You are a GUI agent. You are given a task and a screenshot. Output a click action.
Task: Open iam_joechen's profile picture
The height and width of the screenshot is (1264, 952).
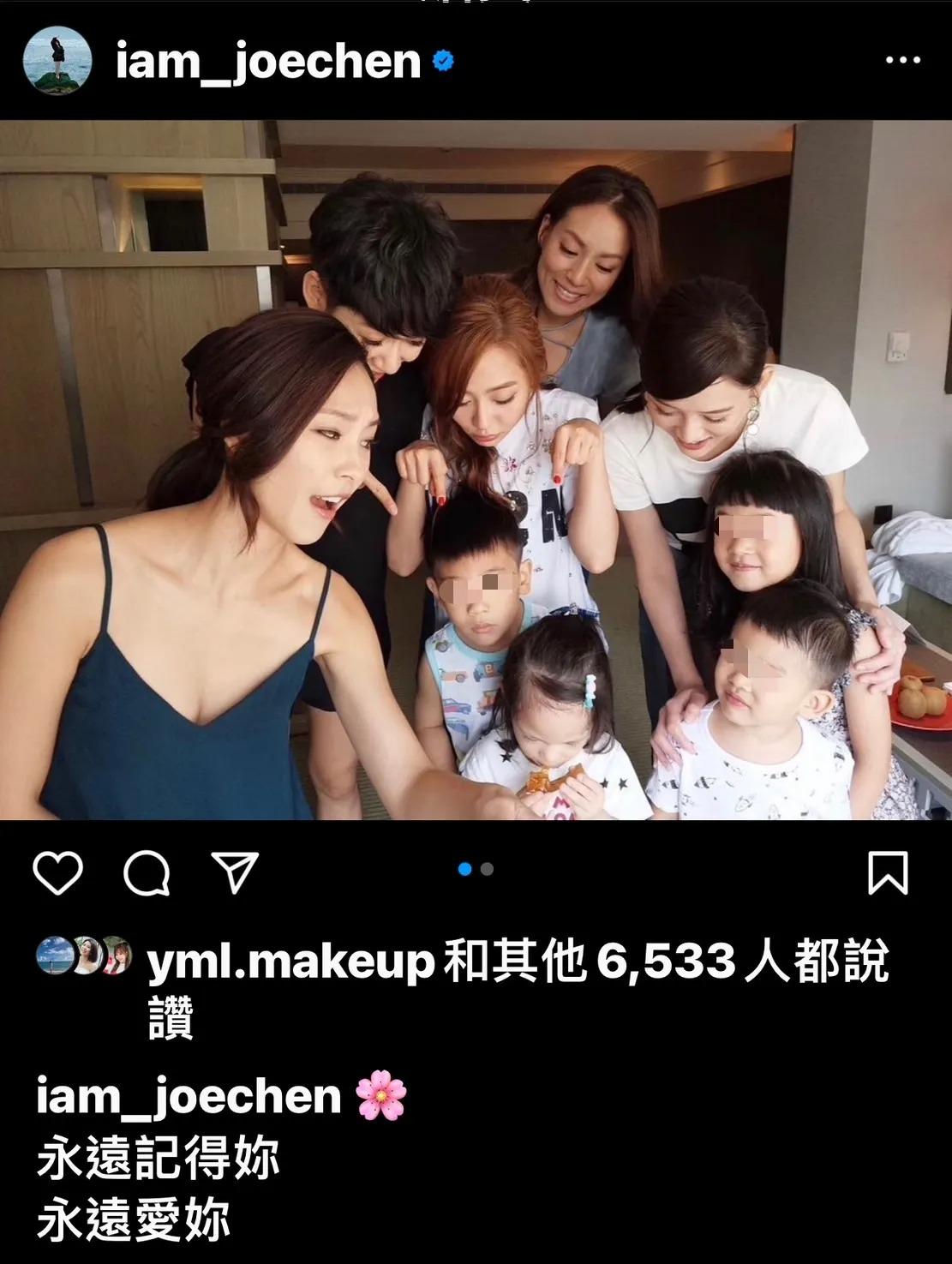pos(57,60)
